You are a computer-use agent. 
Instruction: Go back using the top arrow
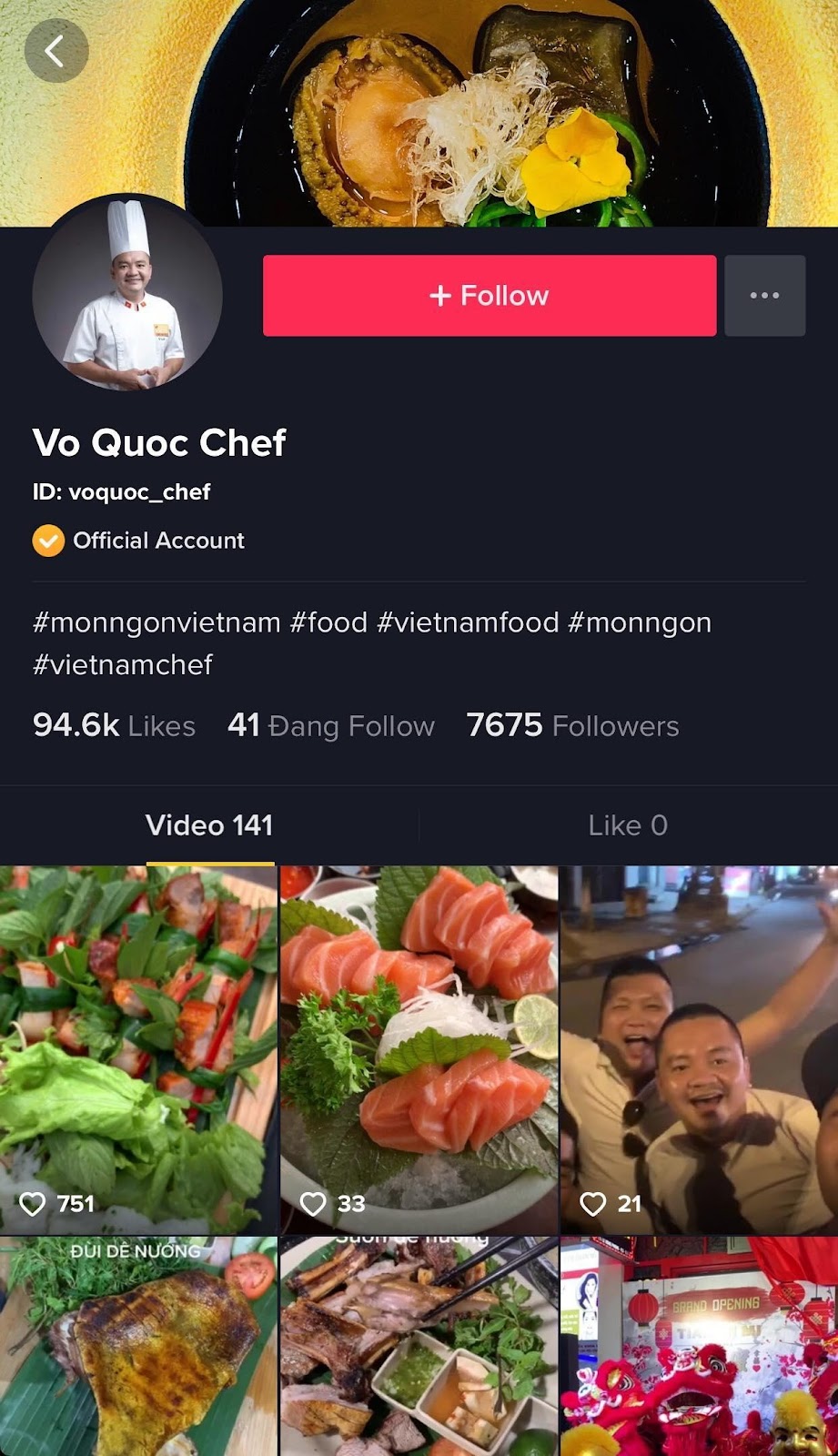pos(56,51)
